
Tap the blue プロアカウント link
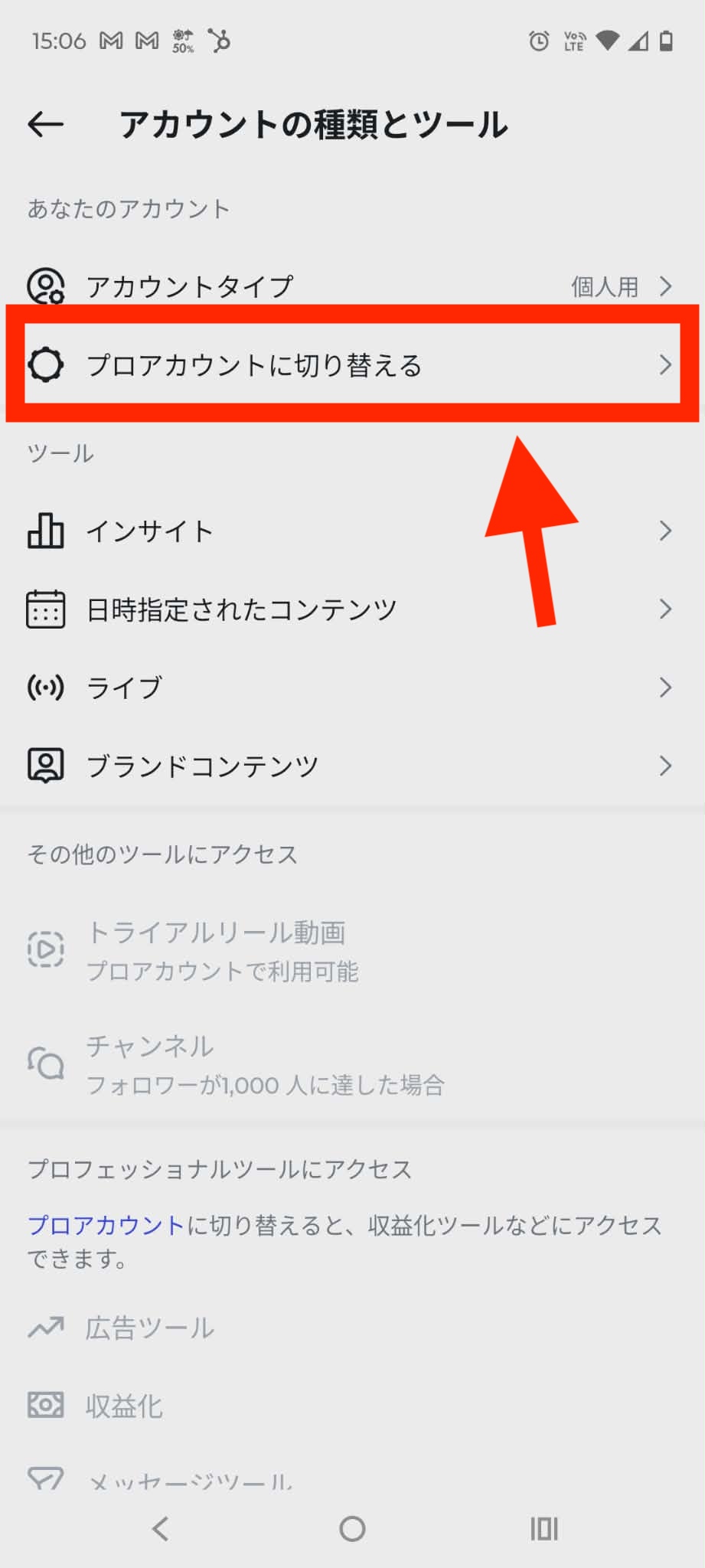pos(106,1226)
